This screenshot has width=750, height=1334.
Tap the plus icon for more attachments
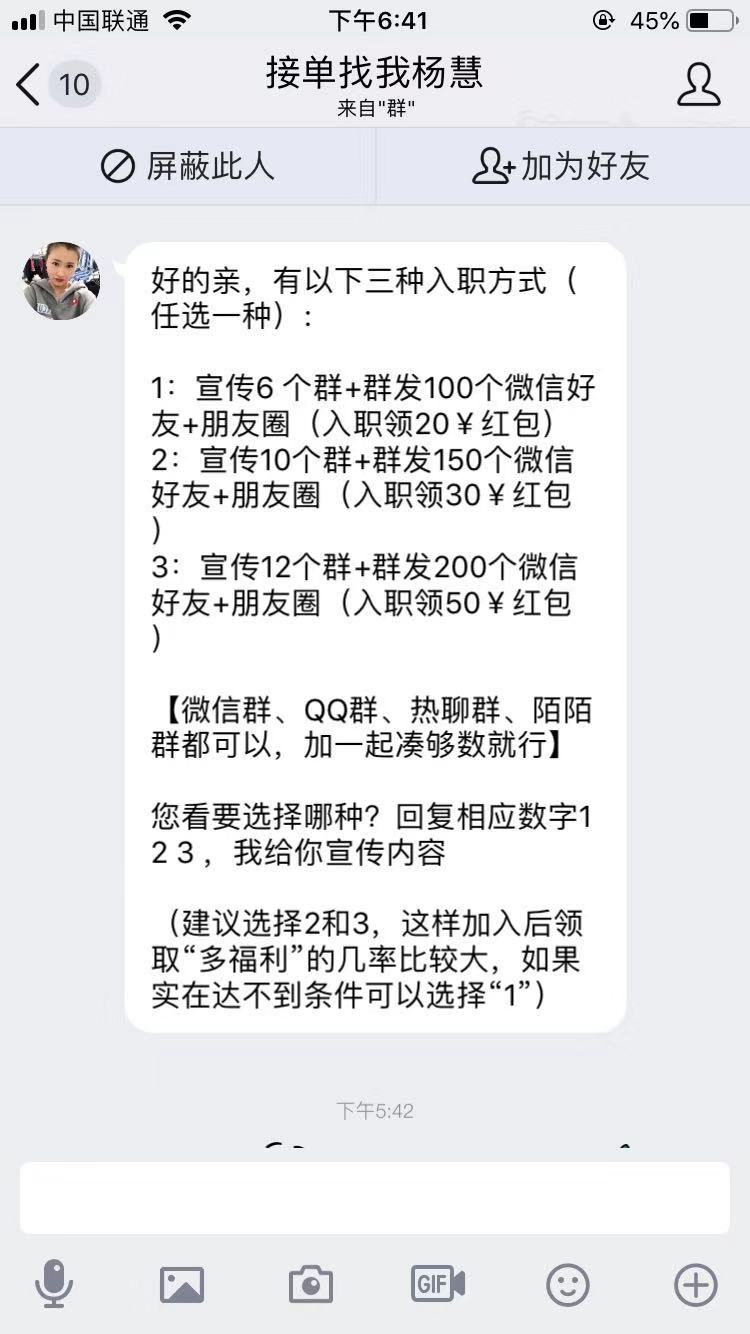coord(694,1287)
